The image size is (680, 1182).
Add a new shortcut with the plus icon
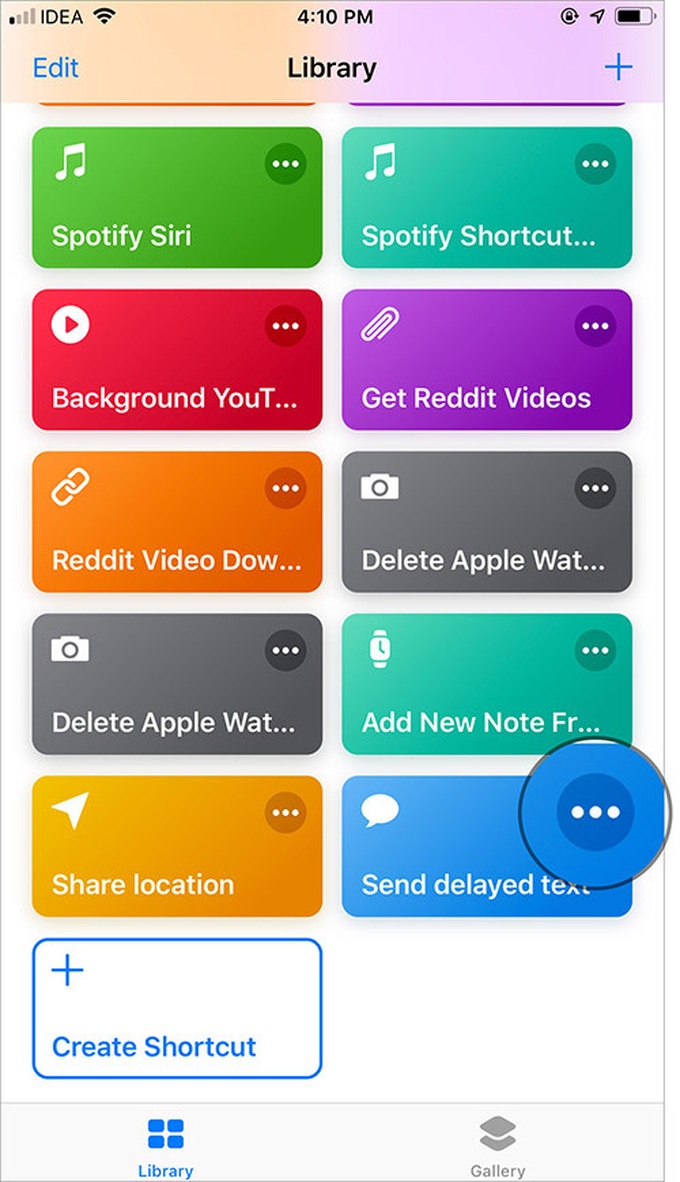click(x=618, y=67)
